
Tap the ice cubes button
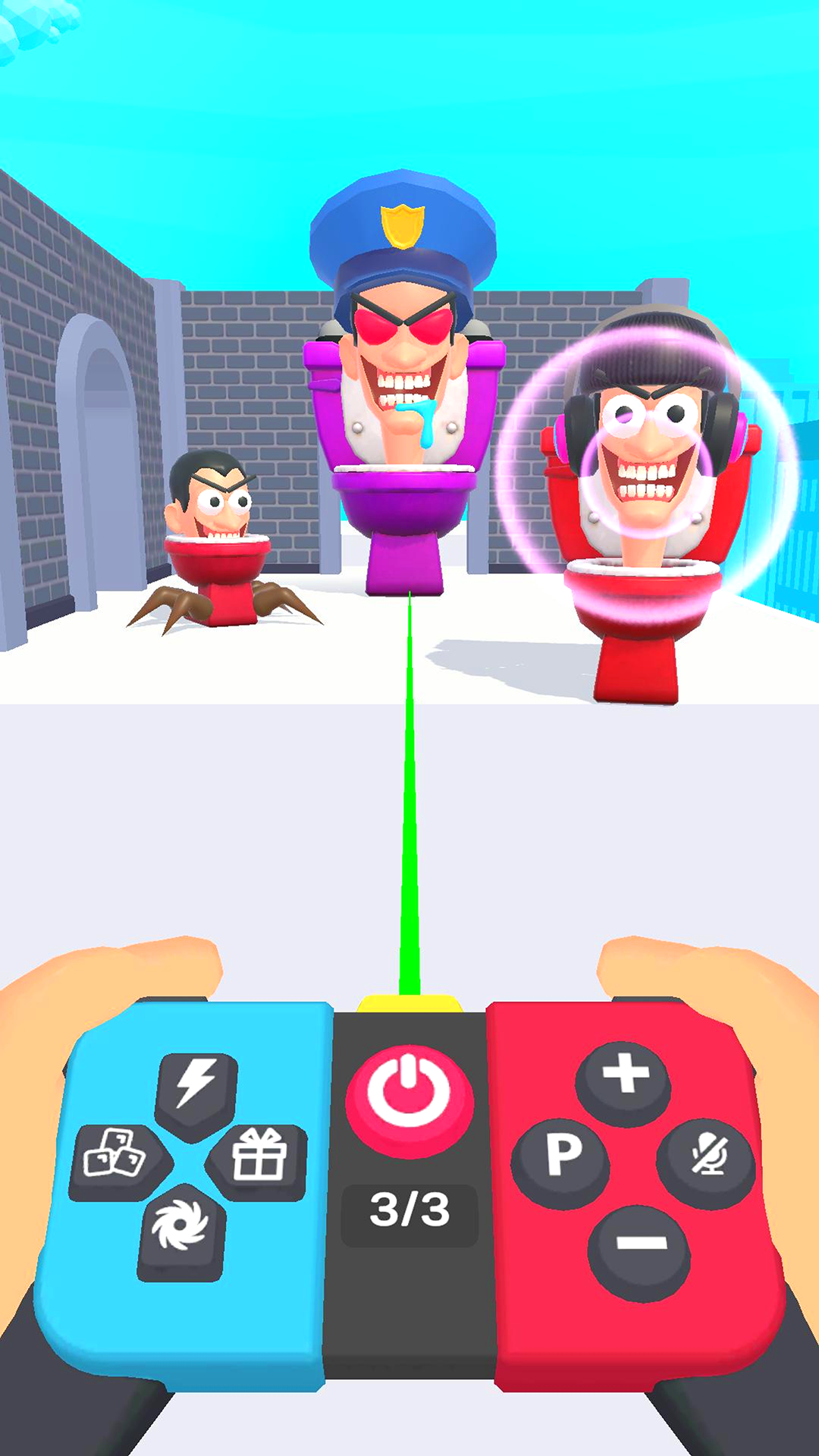115,1156
